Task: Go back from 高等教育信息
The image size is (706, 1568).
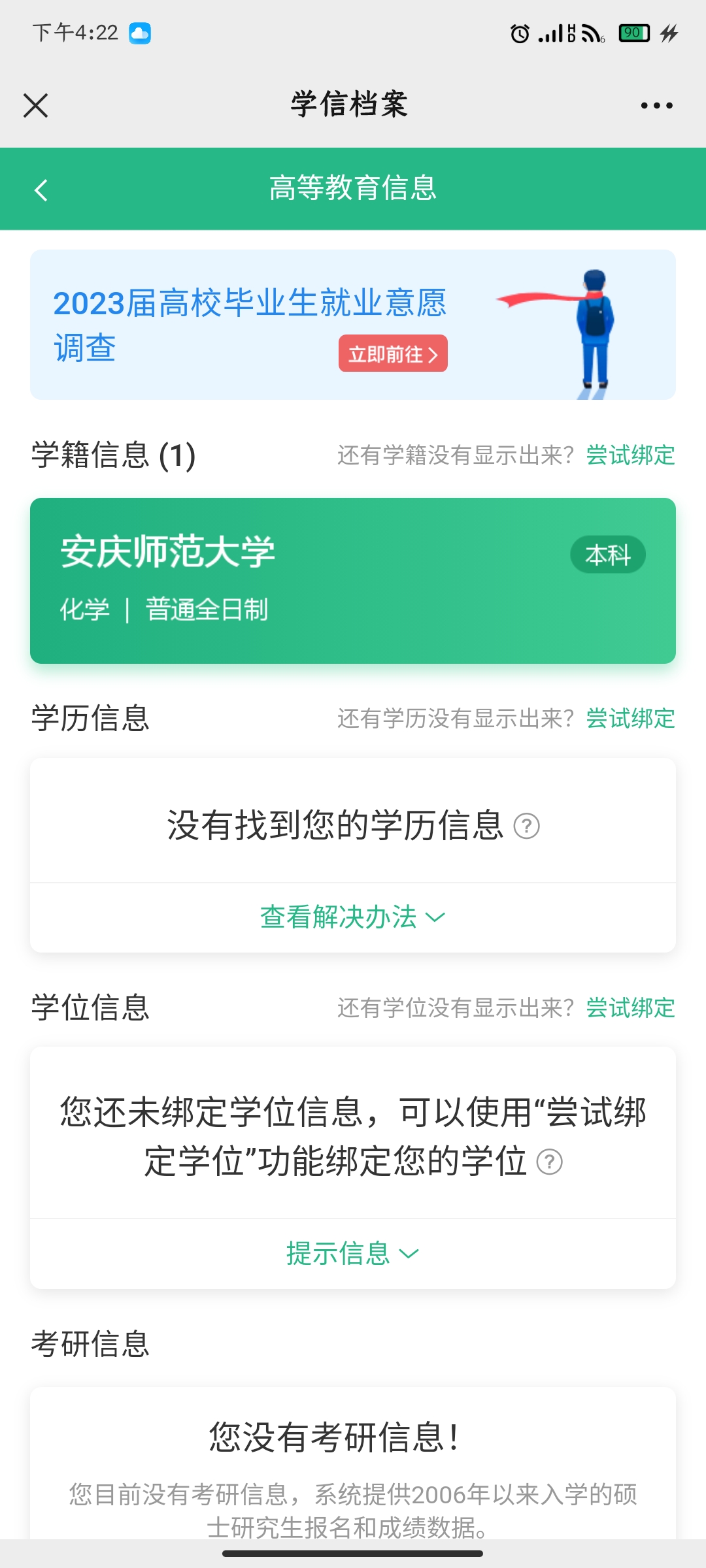Action: [41, 190]
